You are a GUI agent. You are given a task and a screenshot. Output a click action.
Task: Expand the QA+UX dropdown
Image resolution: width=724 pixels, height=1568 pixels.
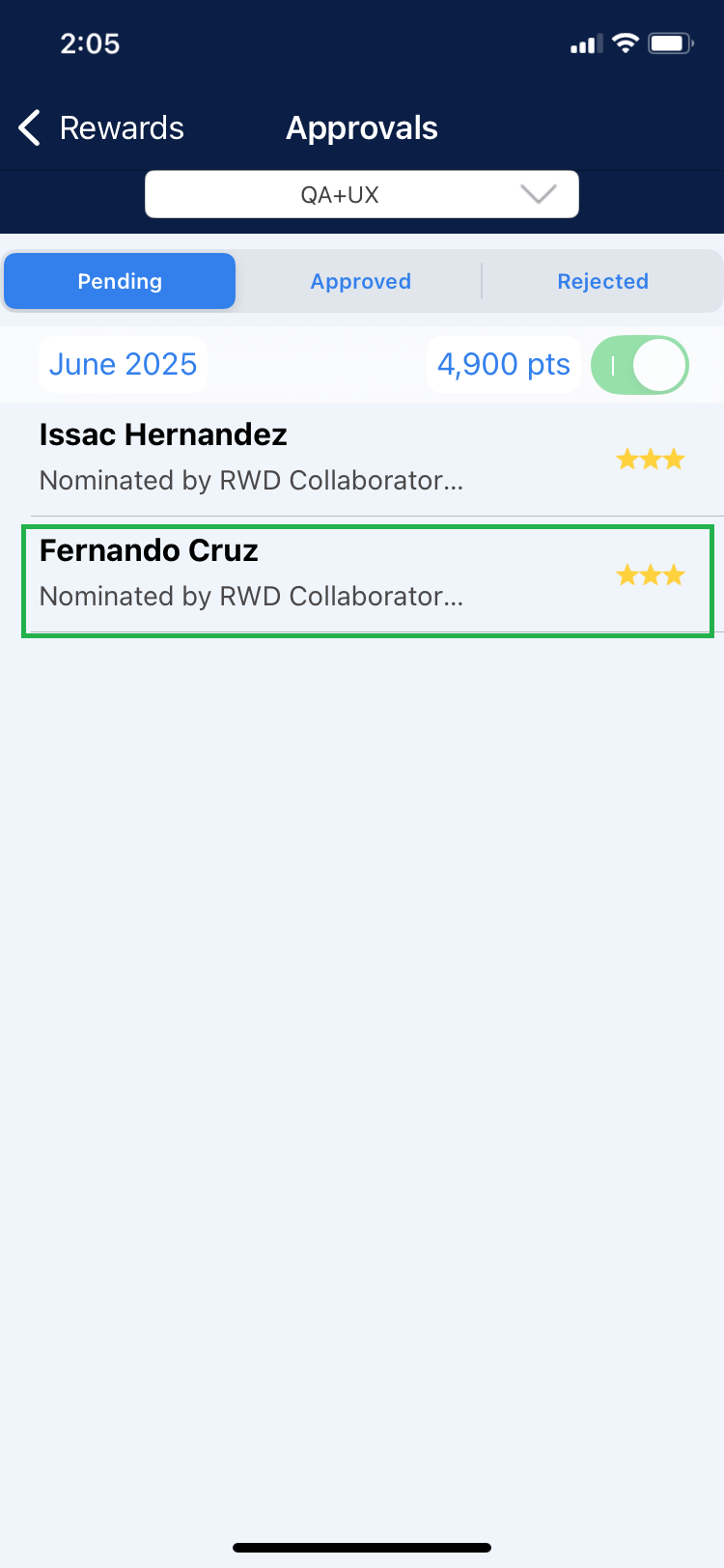tap(362, 194)
